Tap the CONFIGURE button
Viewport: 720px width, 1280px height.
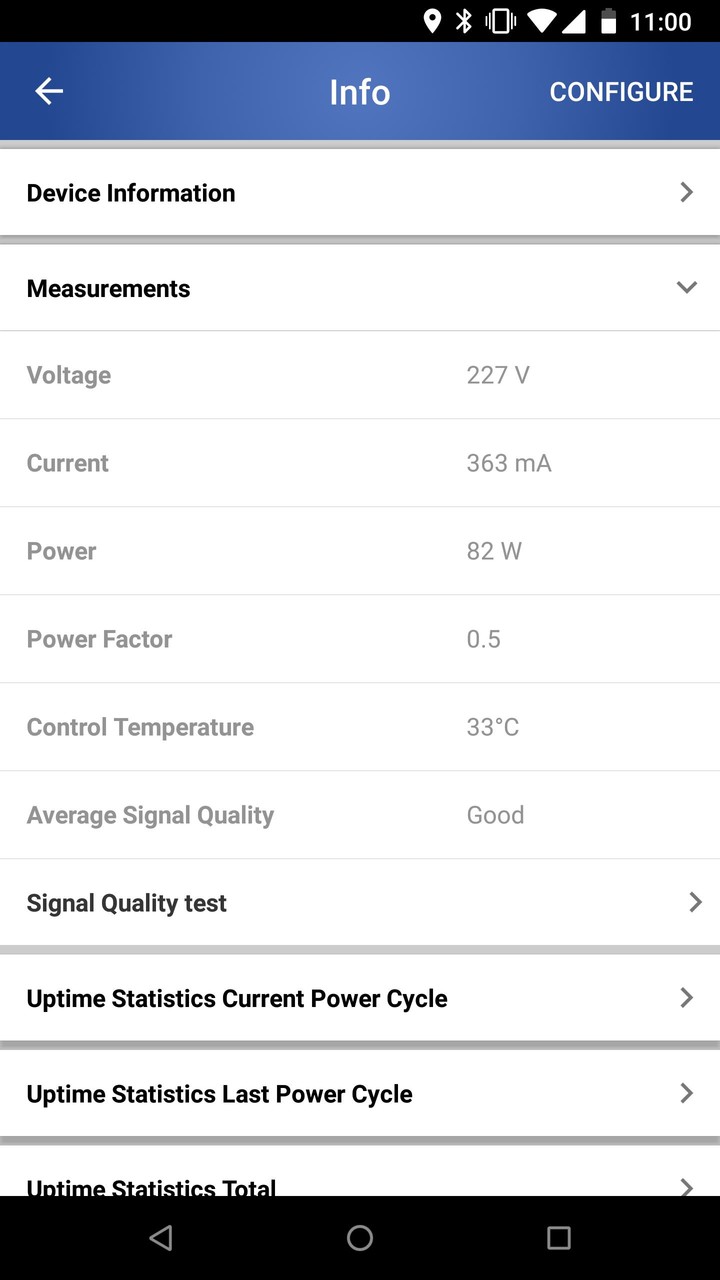(x=621, y=91)
